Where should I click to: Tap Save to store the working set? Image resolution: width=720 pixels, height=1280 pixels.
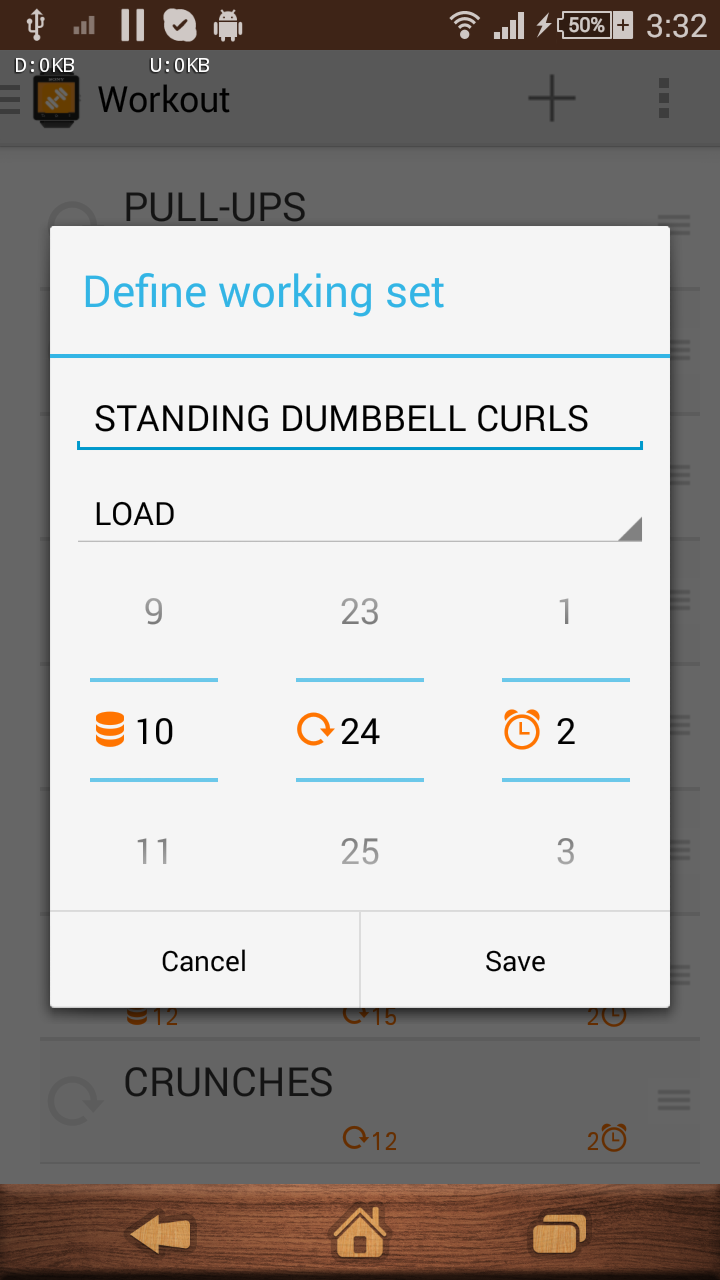515,961
